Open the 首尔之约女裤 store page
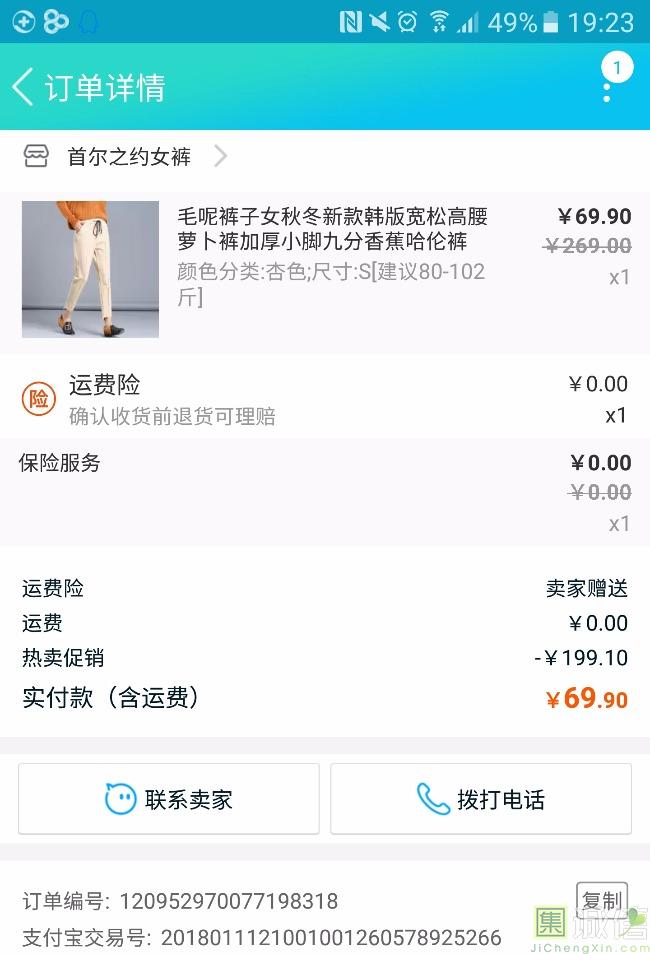This screenshot has width=650, height=954. click(x=128, y=157)
